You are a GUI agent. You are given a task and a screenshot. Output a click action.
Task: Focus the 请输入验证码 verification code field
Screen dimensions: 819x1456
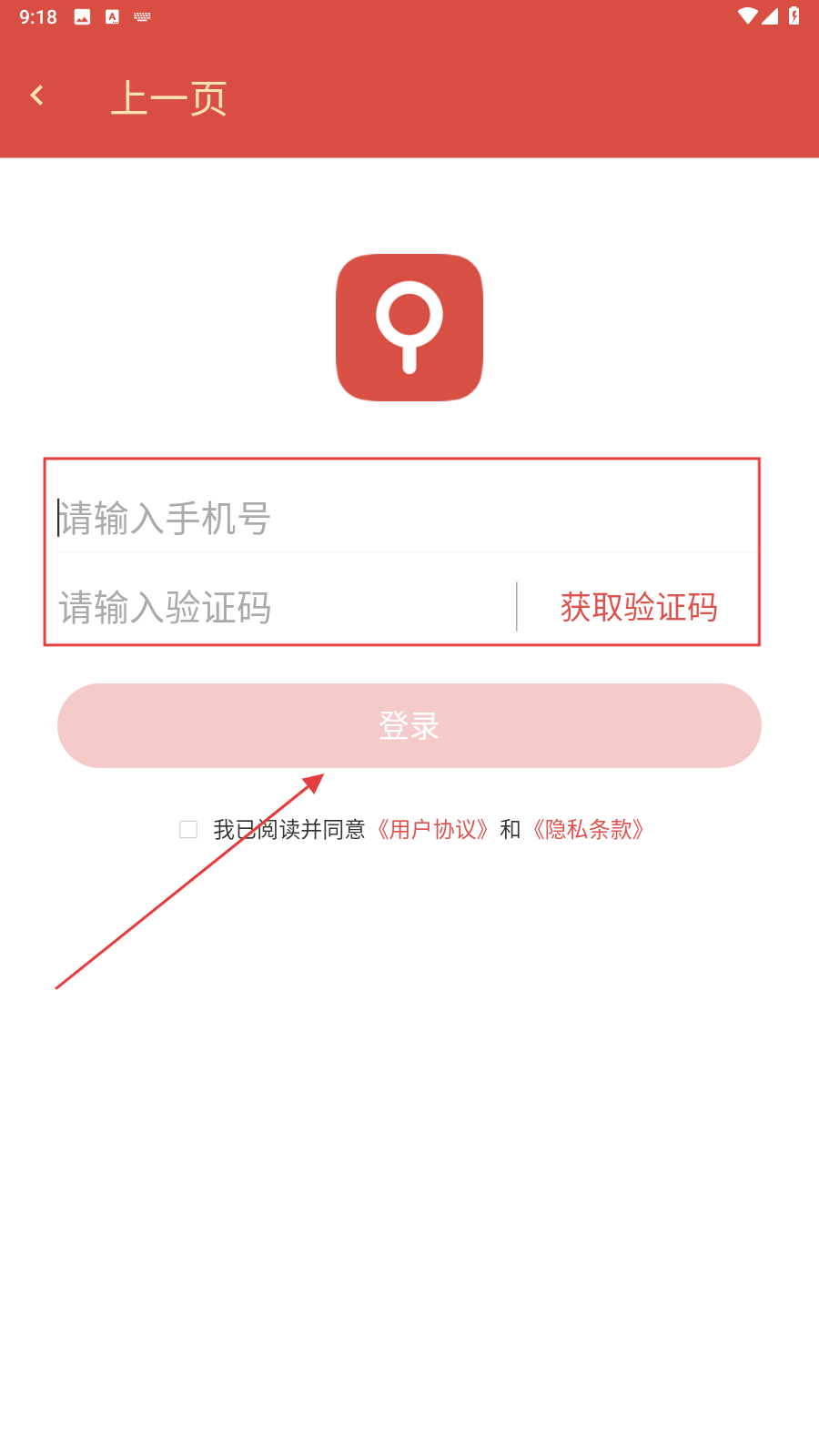click(282, 607)
